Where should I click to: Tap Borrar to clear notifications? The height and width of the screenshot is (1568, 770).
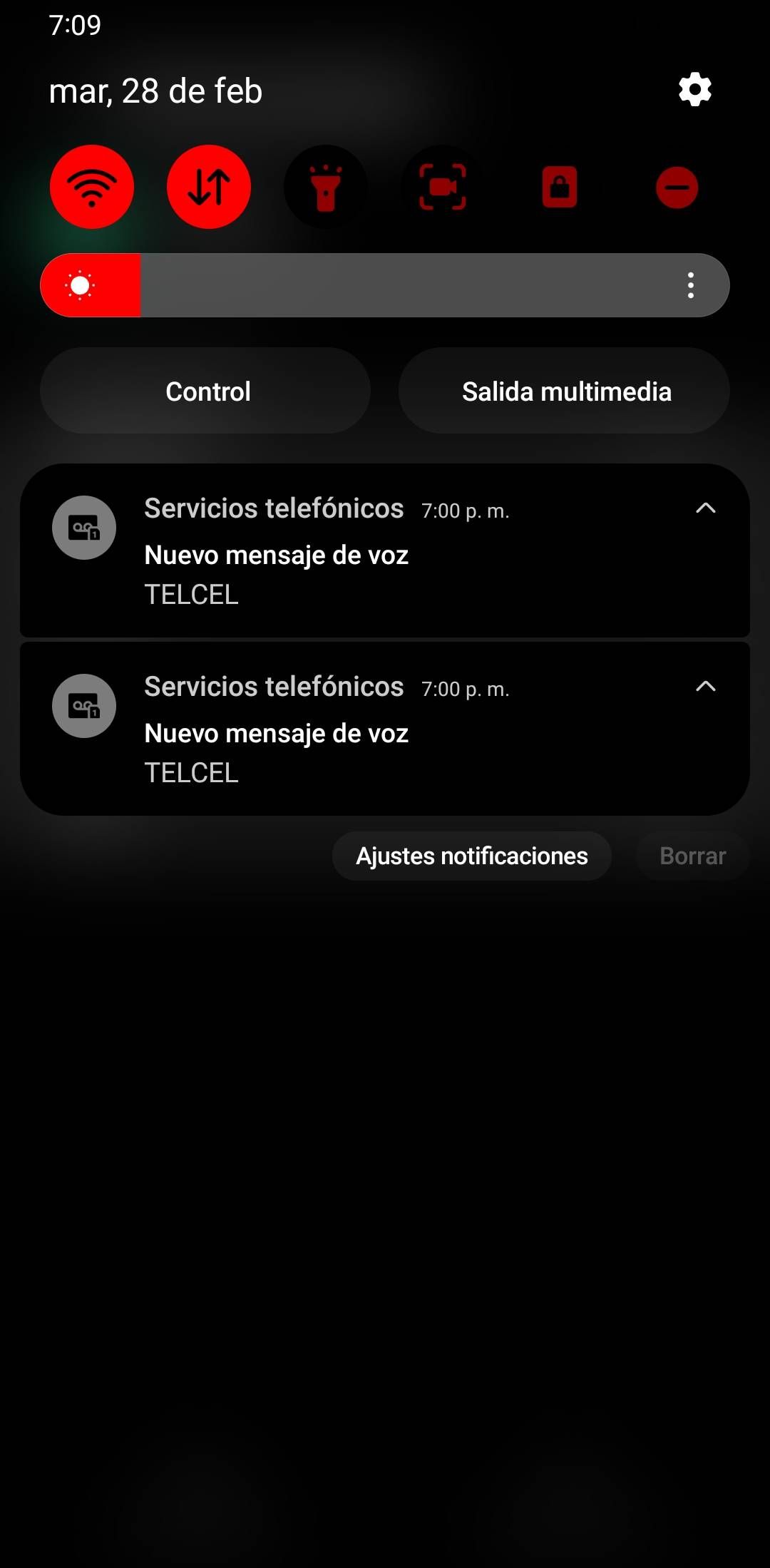click(693, 856)
